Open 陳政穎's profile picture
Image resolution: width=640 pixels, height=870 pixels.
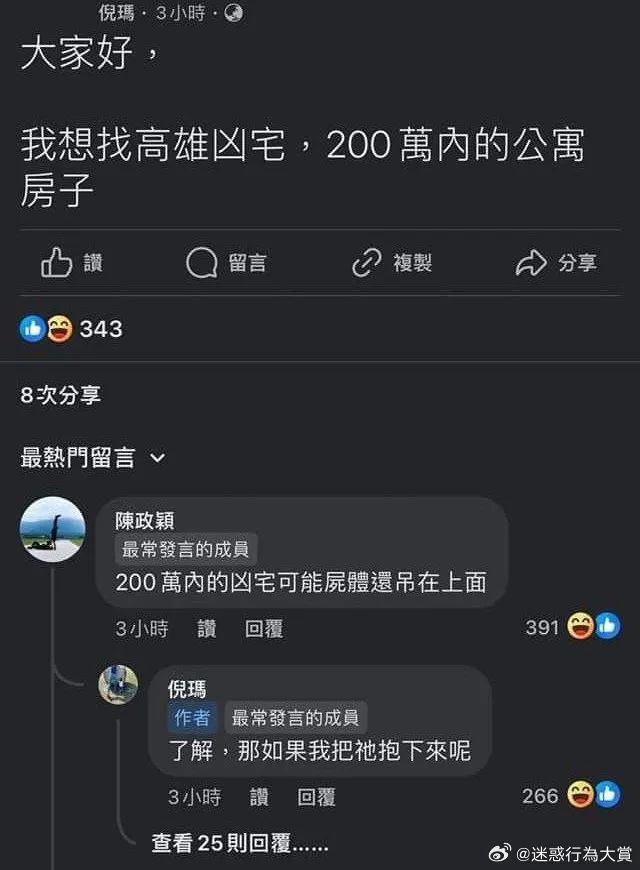click(x=52, y=530)
